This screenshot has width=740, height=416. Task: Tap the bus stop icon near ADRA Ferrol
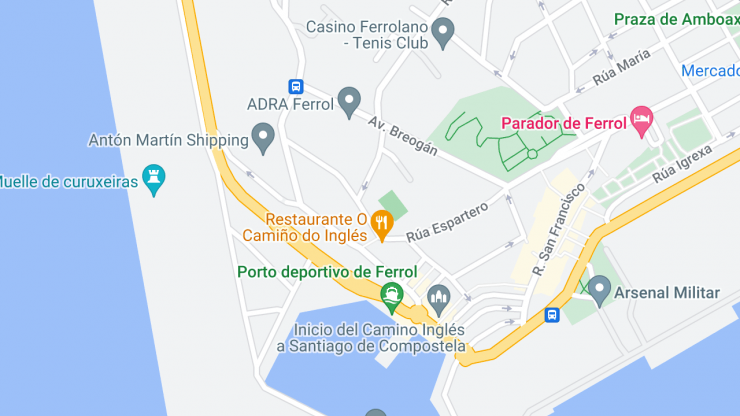click(296, 87)
